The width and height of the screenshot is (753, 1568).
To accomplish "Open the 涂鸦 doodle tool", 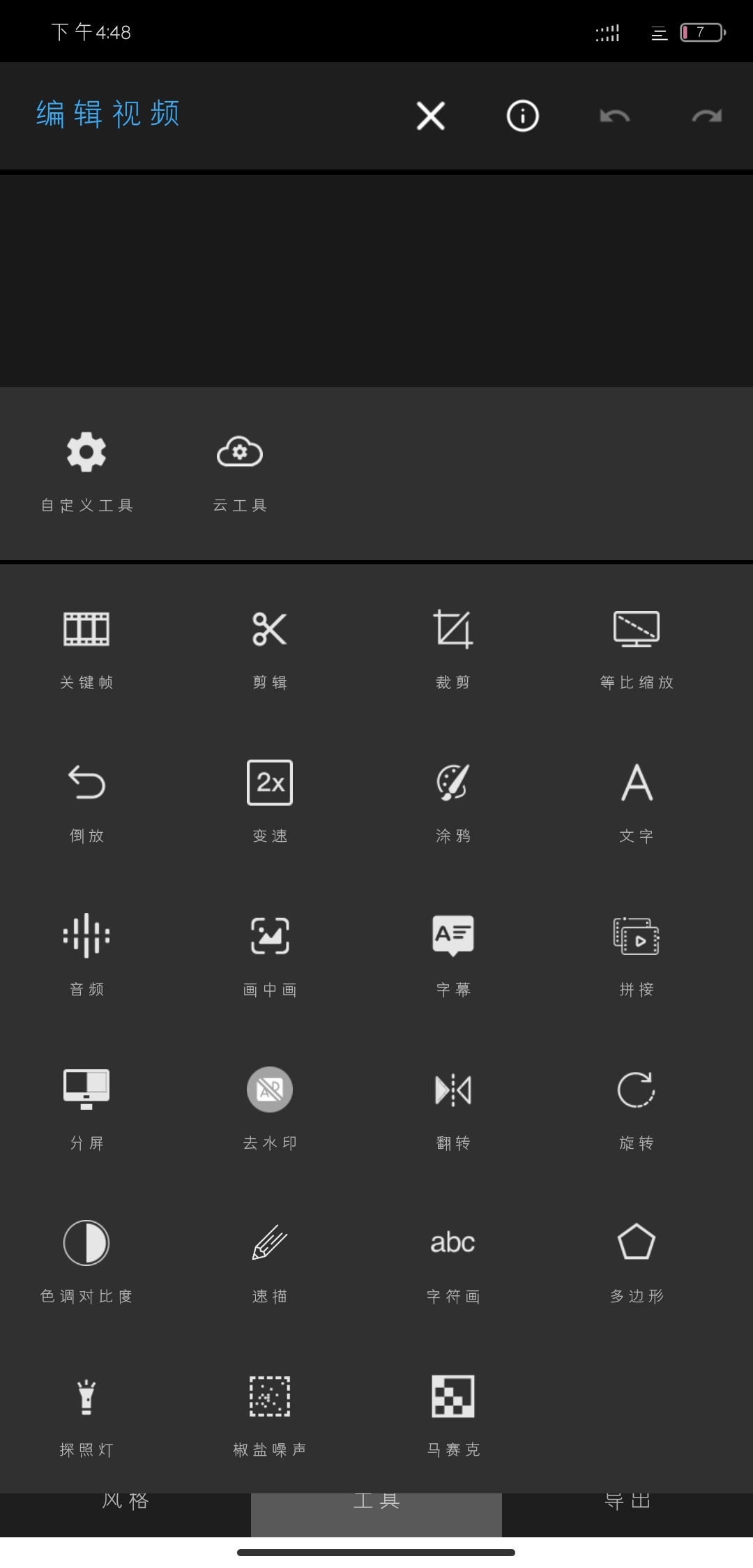I will 453,804.
